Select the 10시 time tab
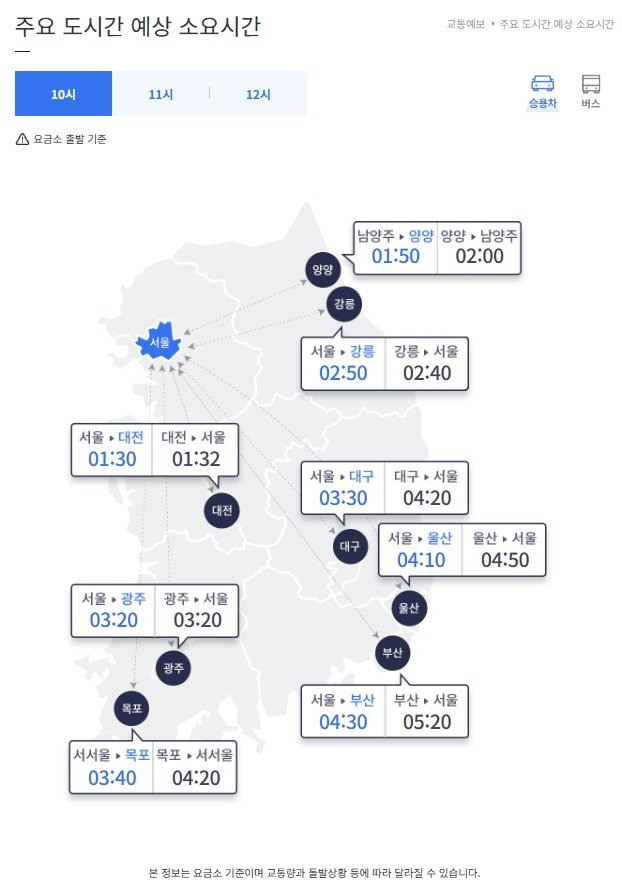 pos(63,94)
